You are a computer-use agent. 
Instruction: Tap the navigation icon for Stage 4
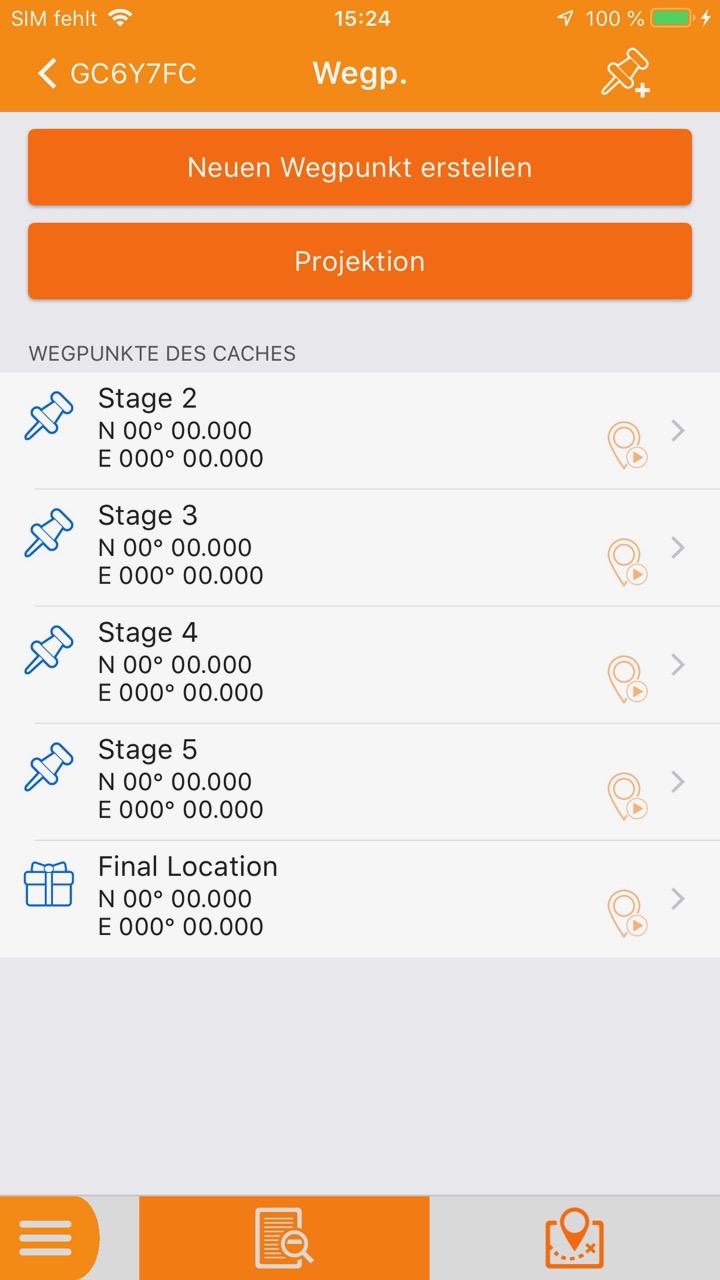627,680
